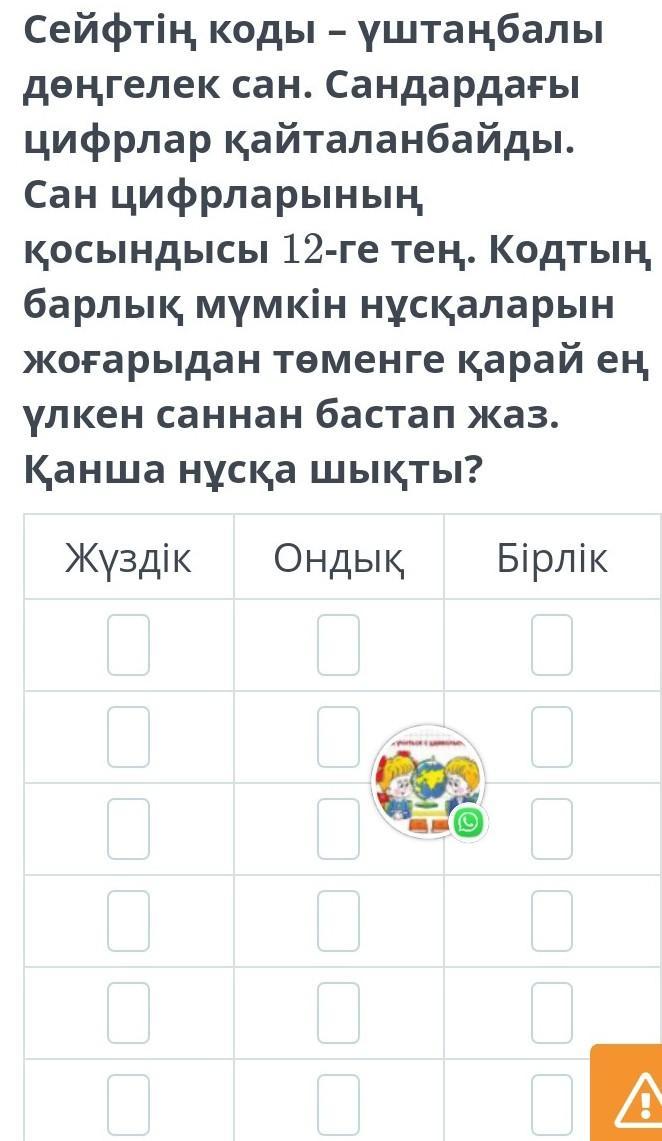The height and width of the screenshot is (1141, 662).
Task: Select the Жүздік box in the sixth row
Action: (129, 1103)
